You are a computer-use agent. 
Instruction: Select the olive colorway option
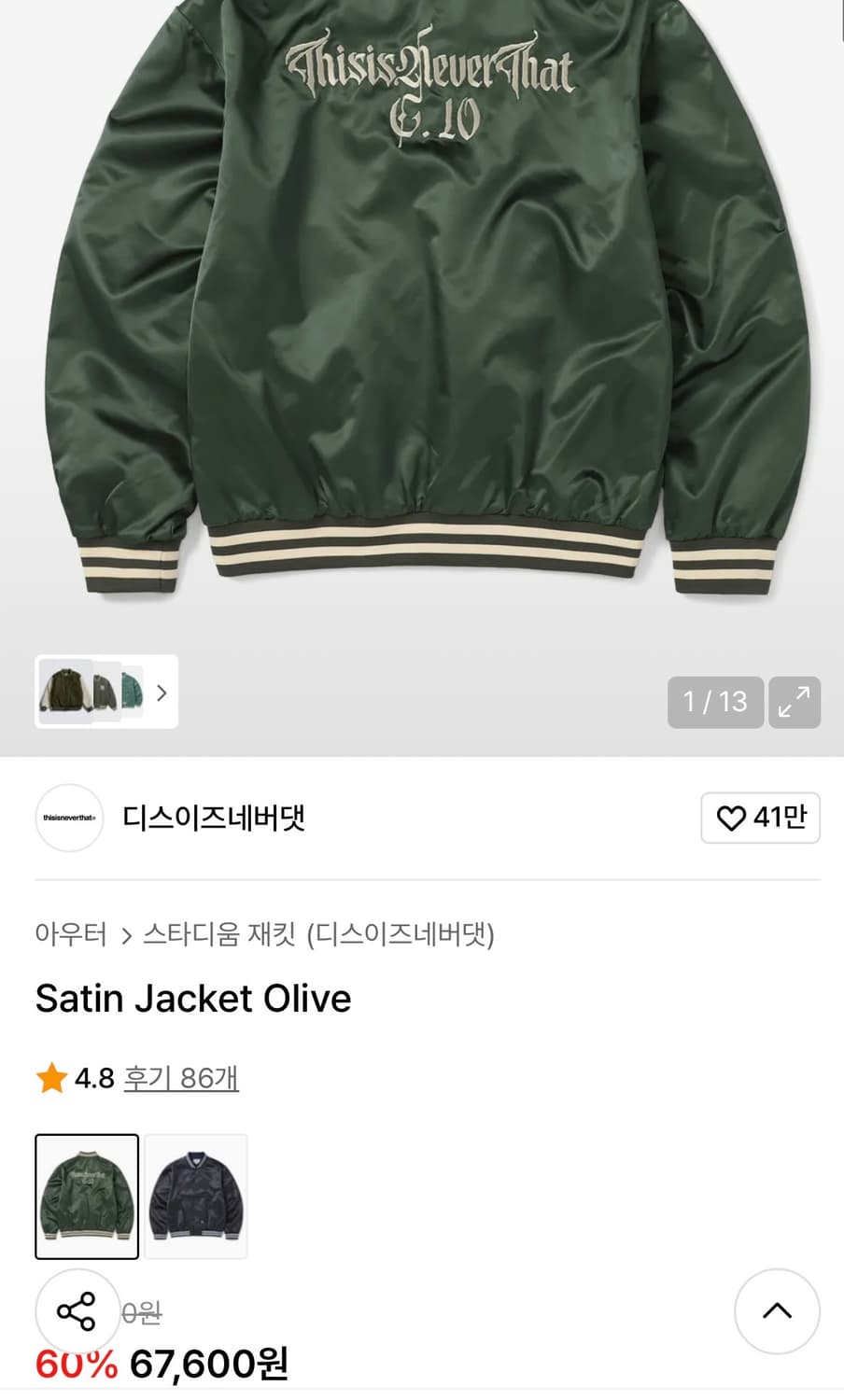point(87,1195)
